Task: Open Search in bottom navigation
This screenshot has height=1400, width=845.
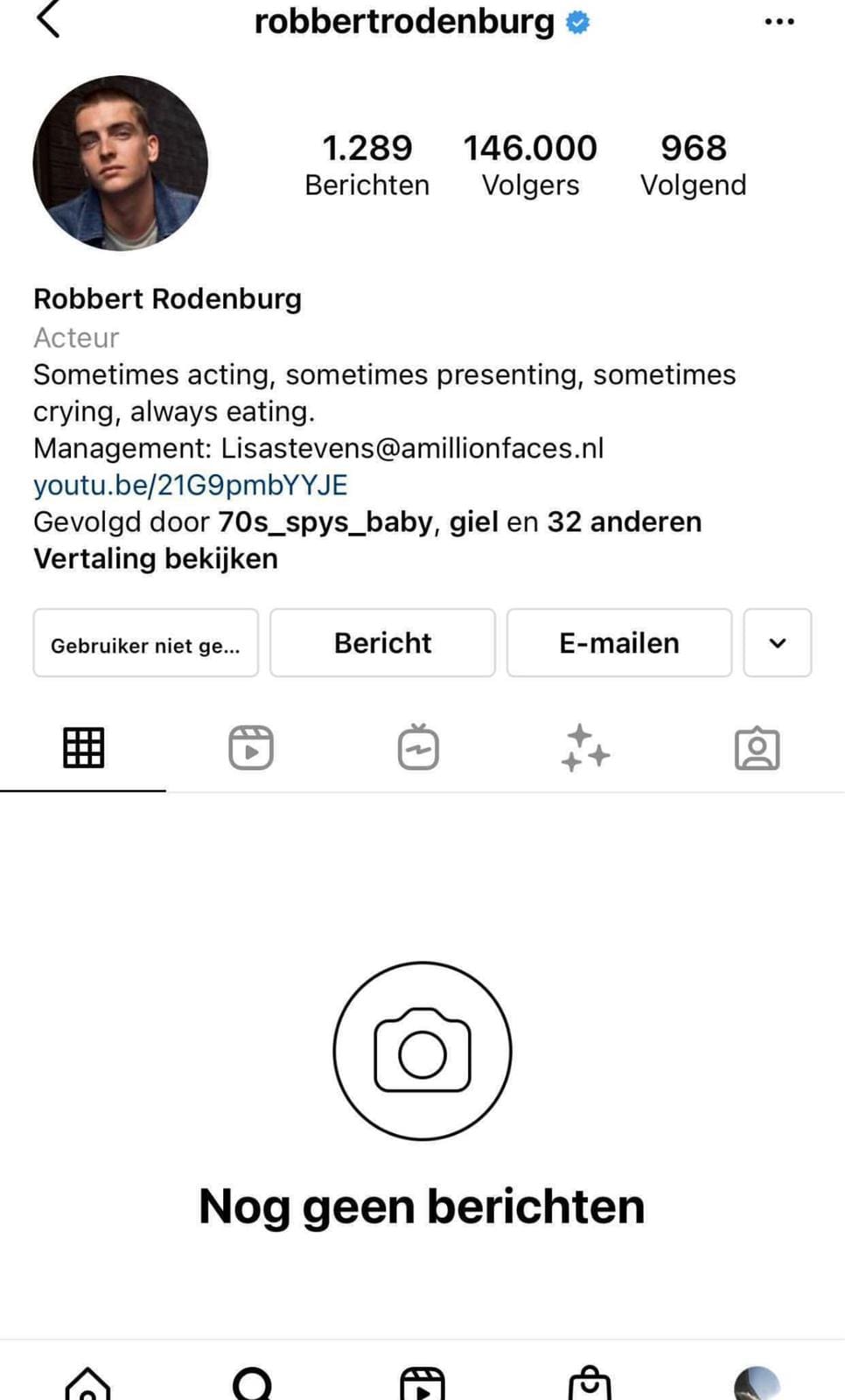Action: coord(253,1383)
